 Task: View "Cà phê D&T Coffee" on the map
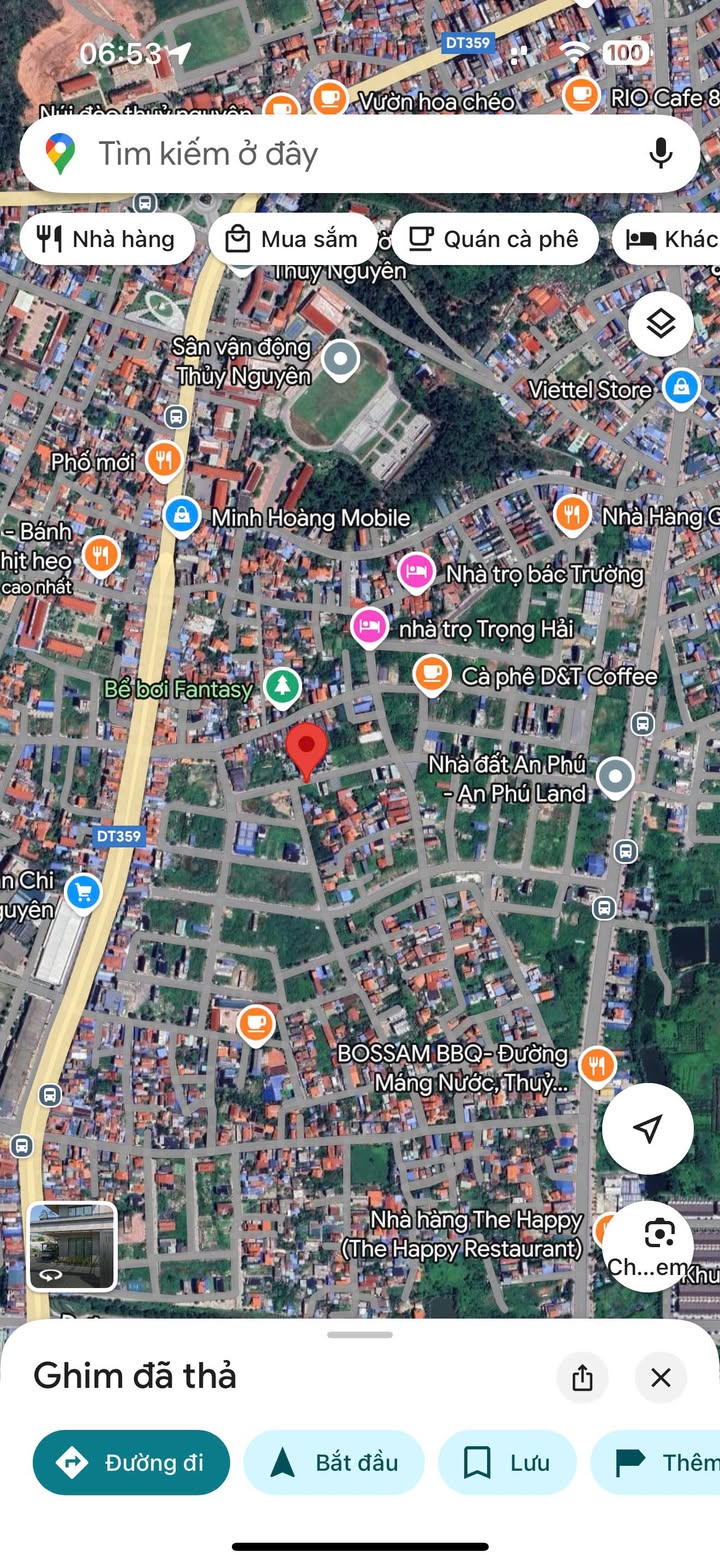point(432,675)
